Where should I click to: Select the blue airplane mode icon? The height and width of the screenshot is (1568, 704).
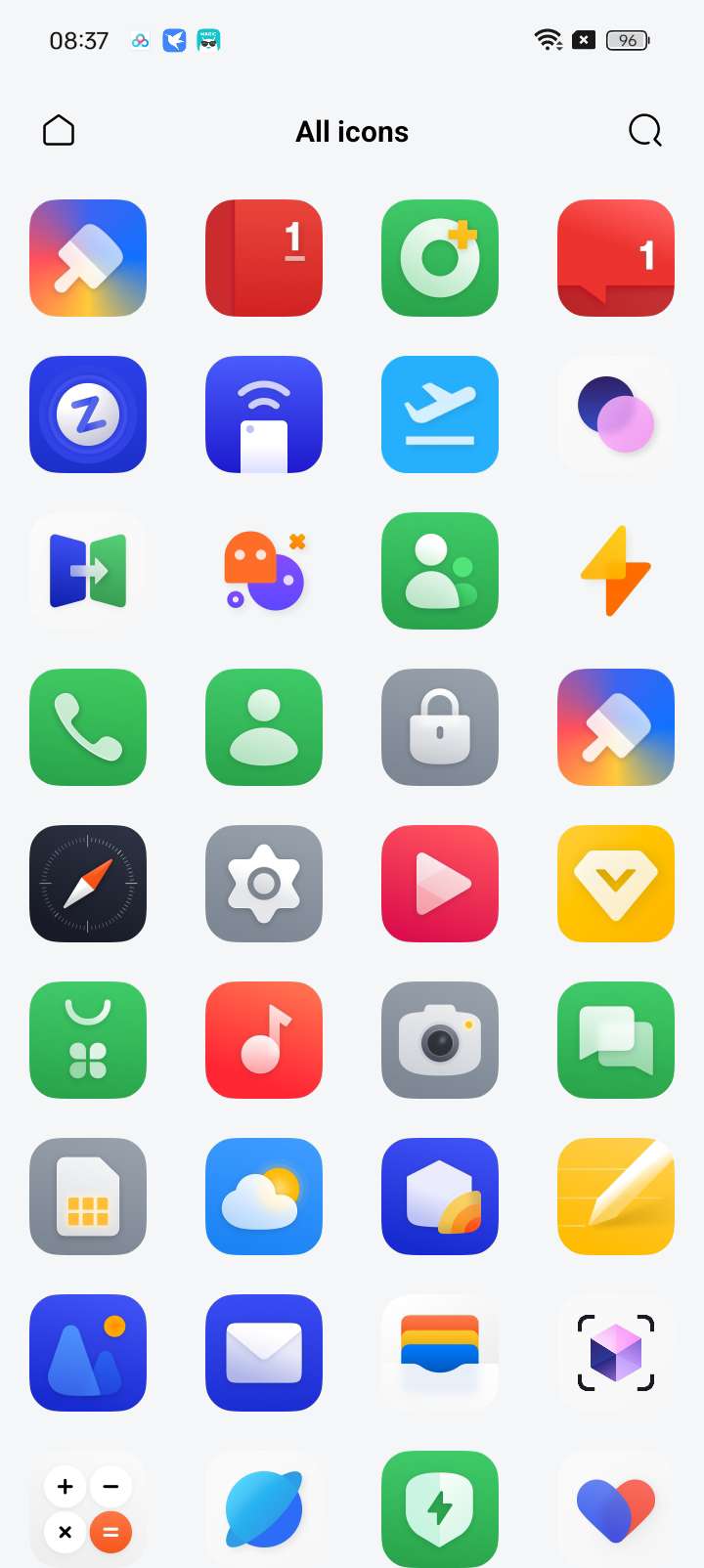coord(440,414)
